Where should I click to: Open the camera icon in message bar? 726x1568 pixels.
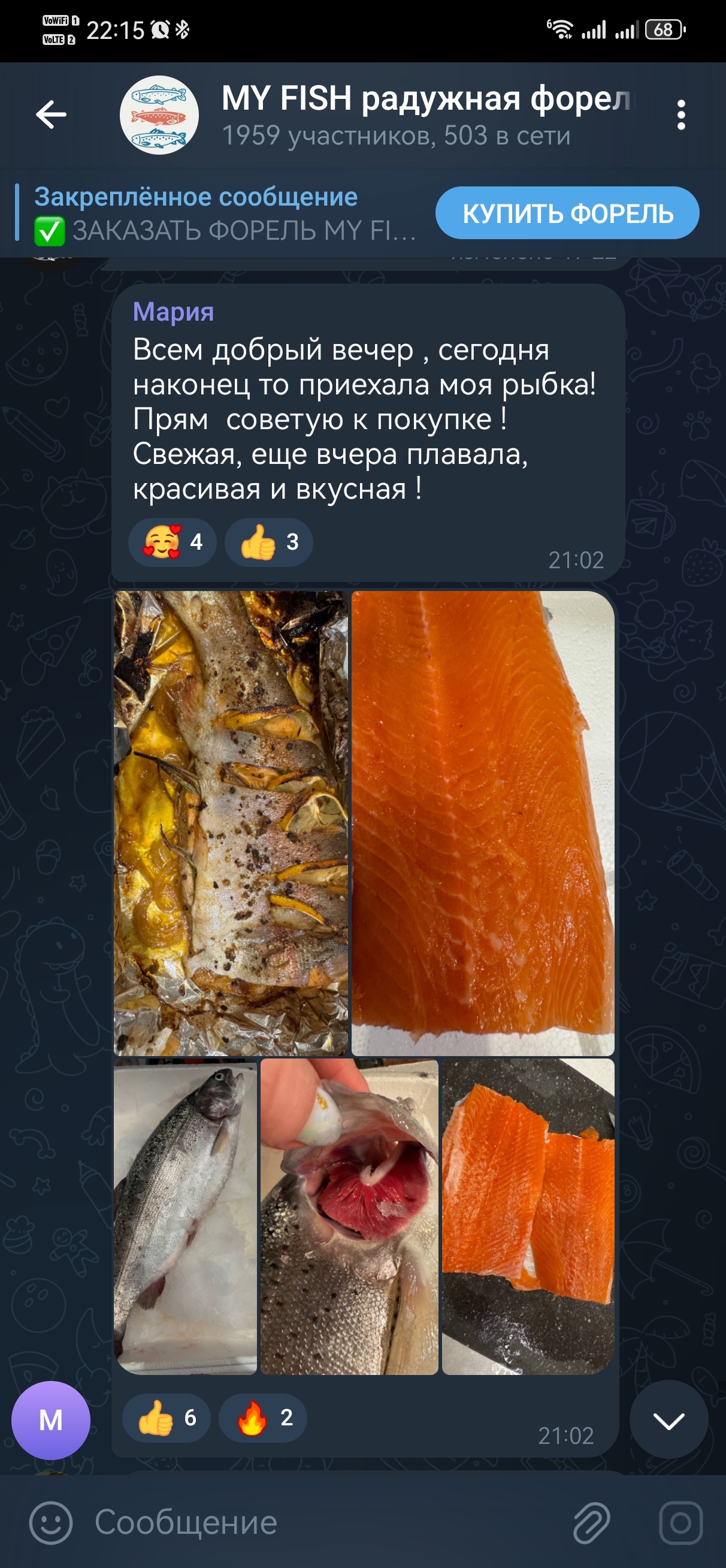[x=680, y=1522]
